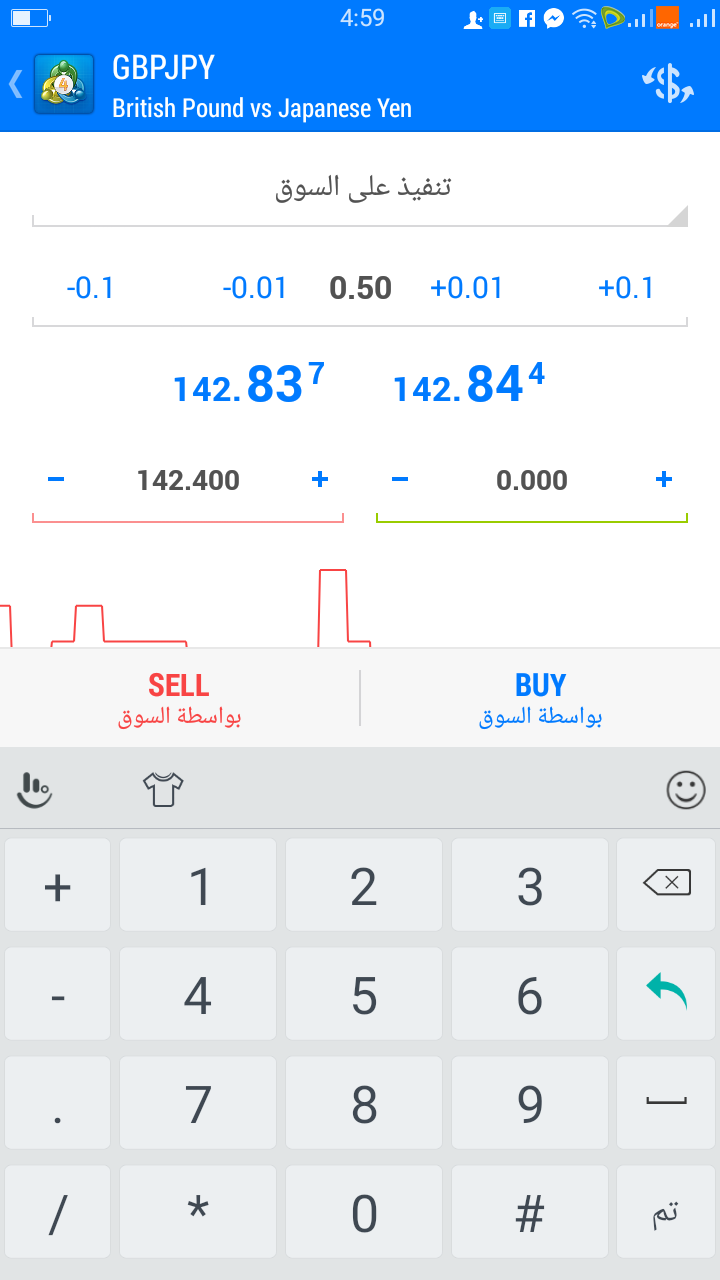This screenshot has height=1280, width=720.
Task: Open the symbol change icon in app bar
Action: click(667, 84)
